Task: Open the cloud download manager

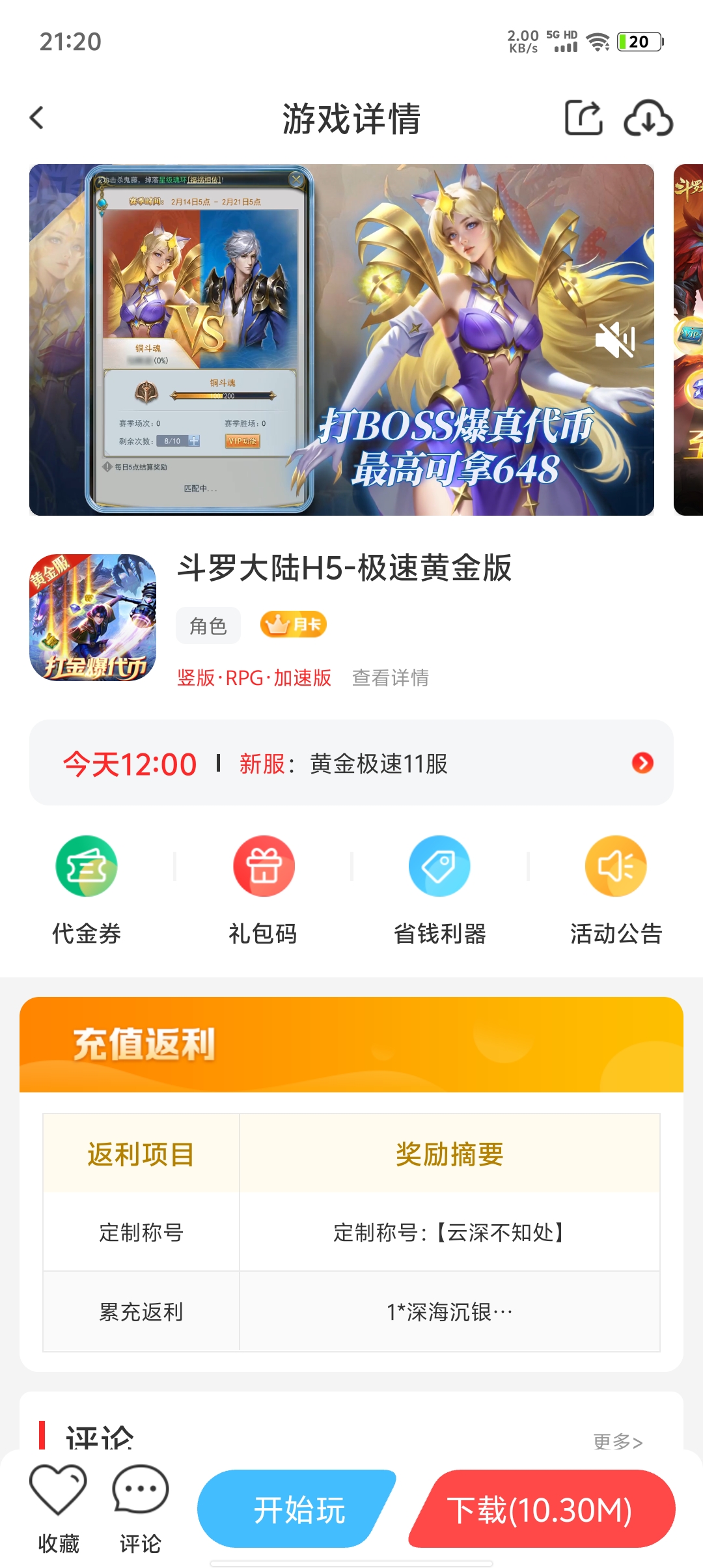Action: tap(648, 119)
